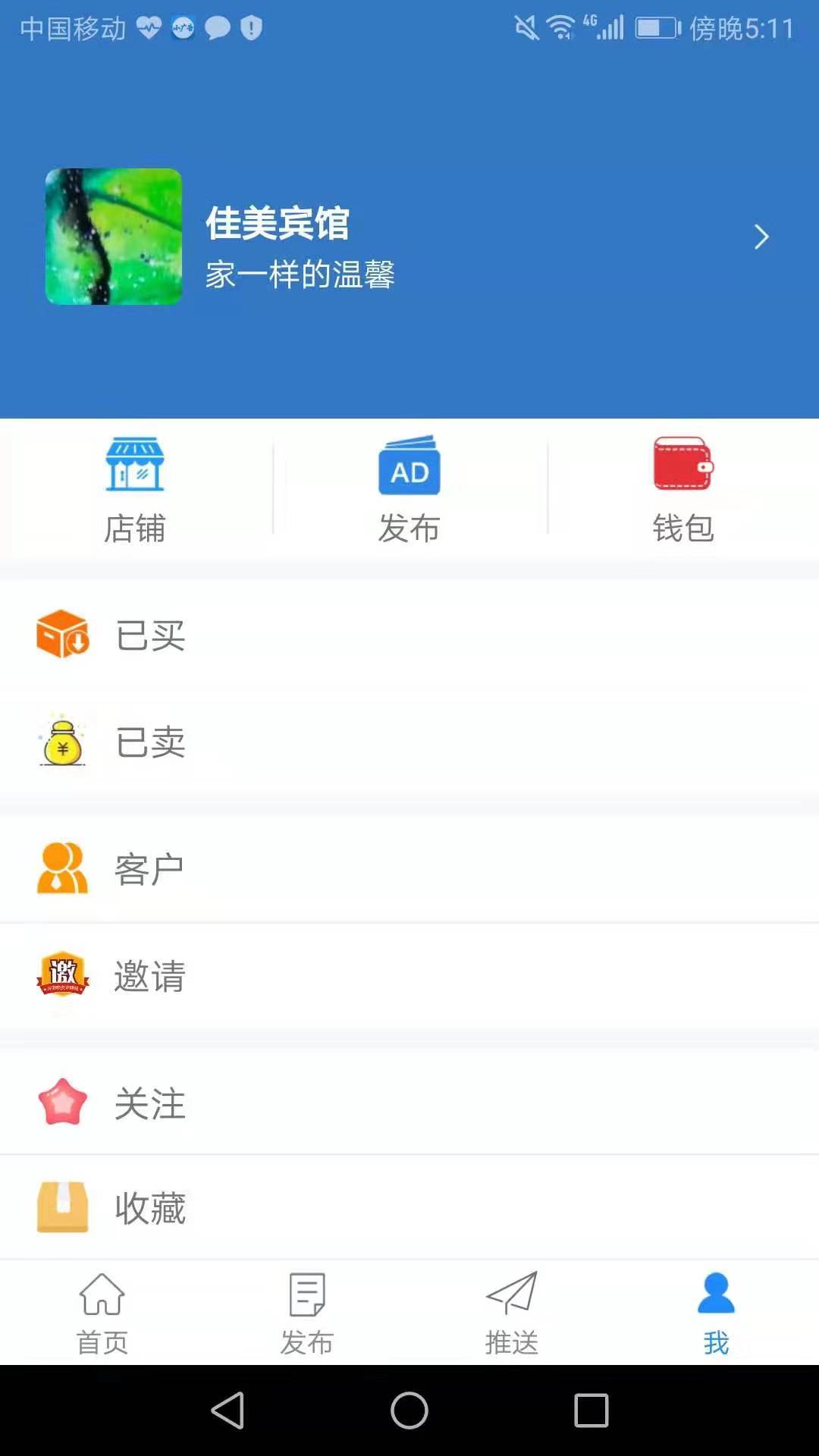Expand profile details via the right chevron
This screenshot has height=1456, width=819.
coord(761,237)
